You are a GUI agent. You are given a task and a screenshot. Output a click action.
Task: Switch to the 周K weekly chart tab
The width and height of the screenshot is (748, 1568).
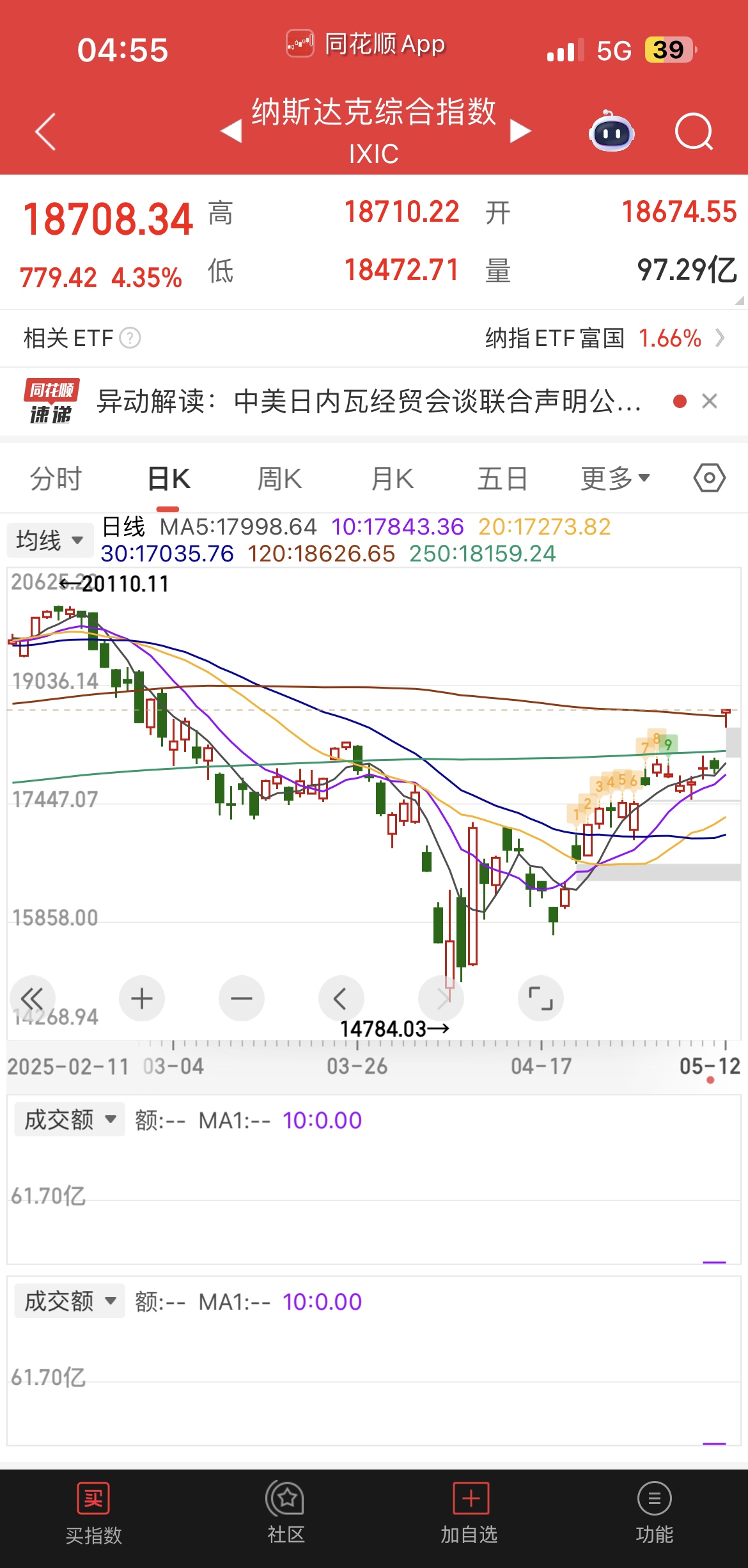278,477
